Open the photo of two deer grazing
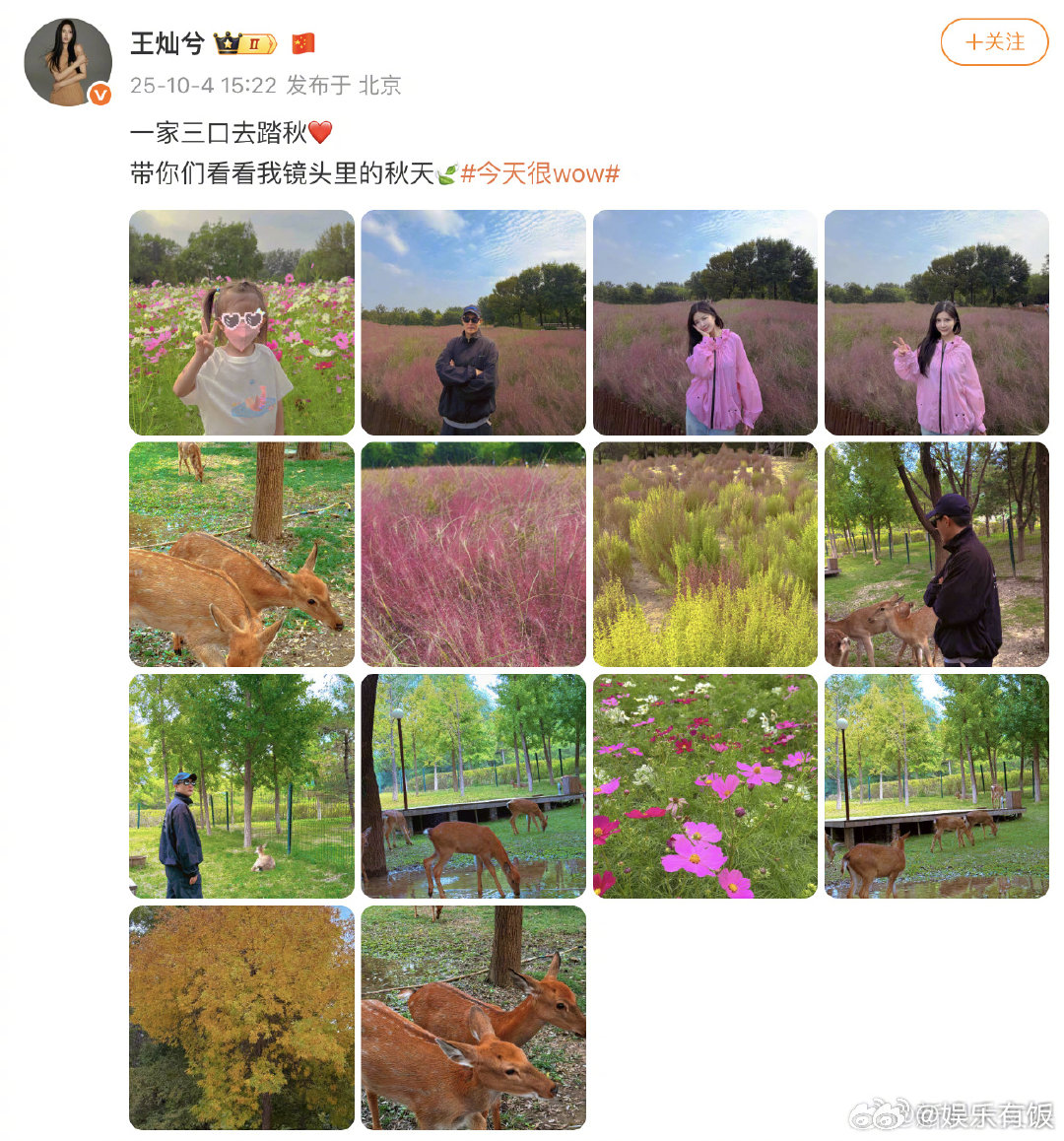Screen dimensions: 1064x1141 point(240,554)
